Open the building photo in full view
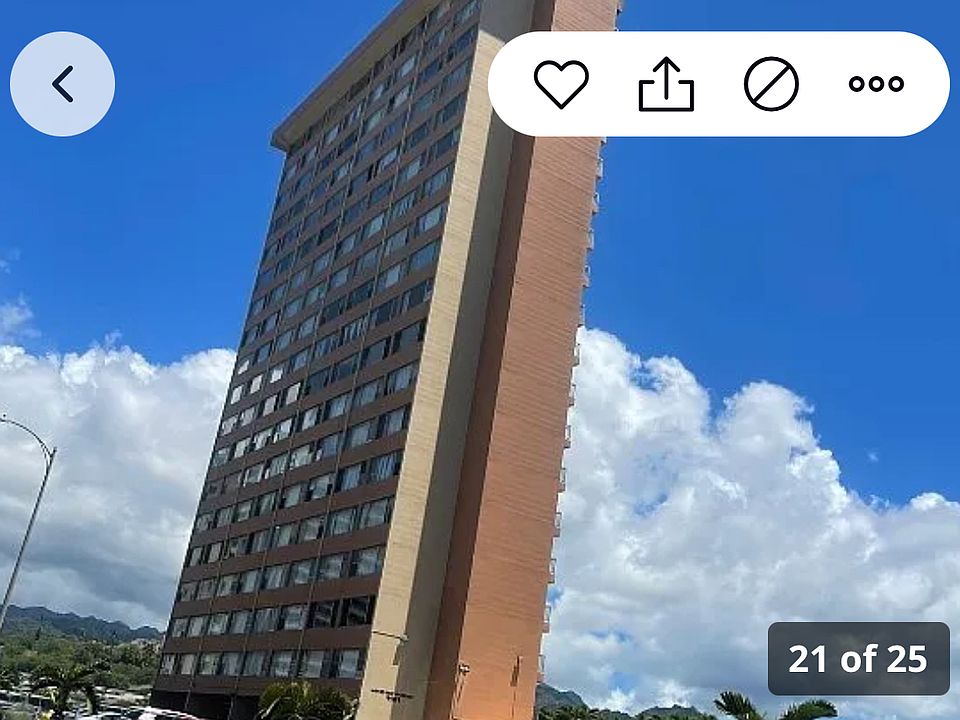 (x=400, y=400)
